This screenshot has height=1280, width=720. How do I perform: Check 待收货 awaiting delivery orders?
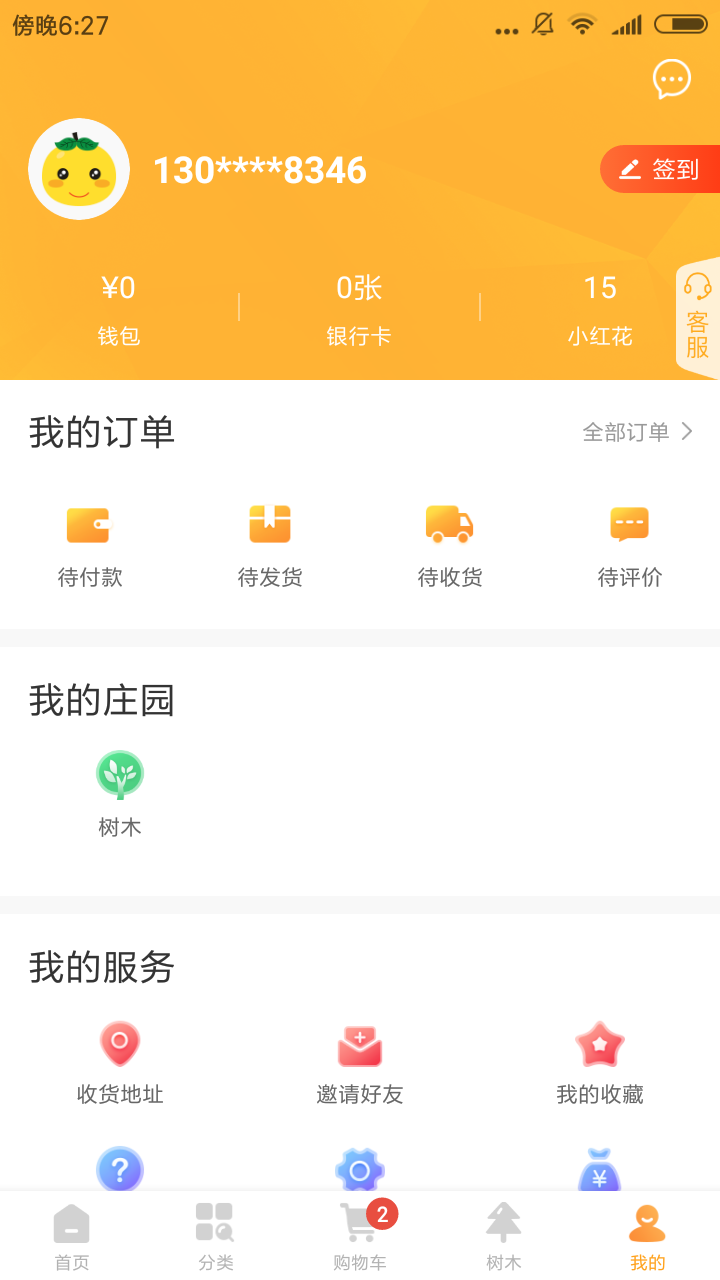click(450, 547)
